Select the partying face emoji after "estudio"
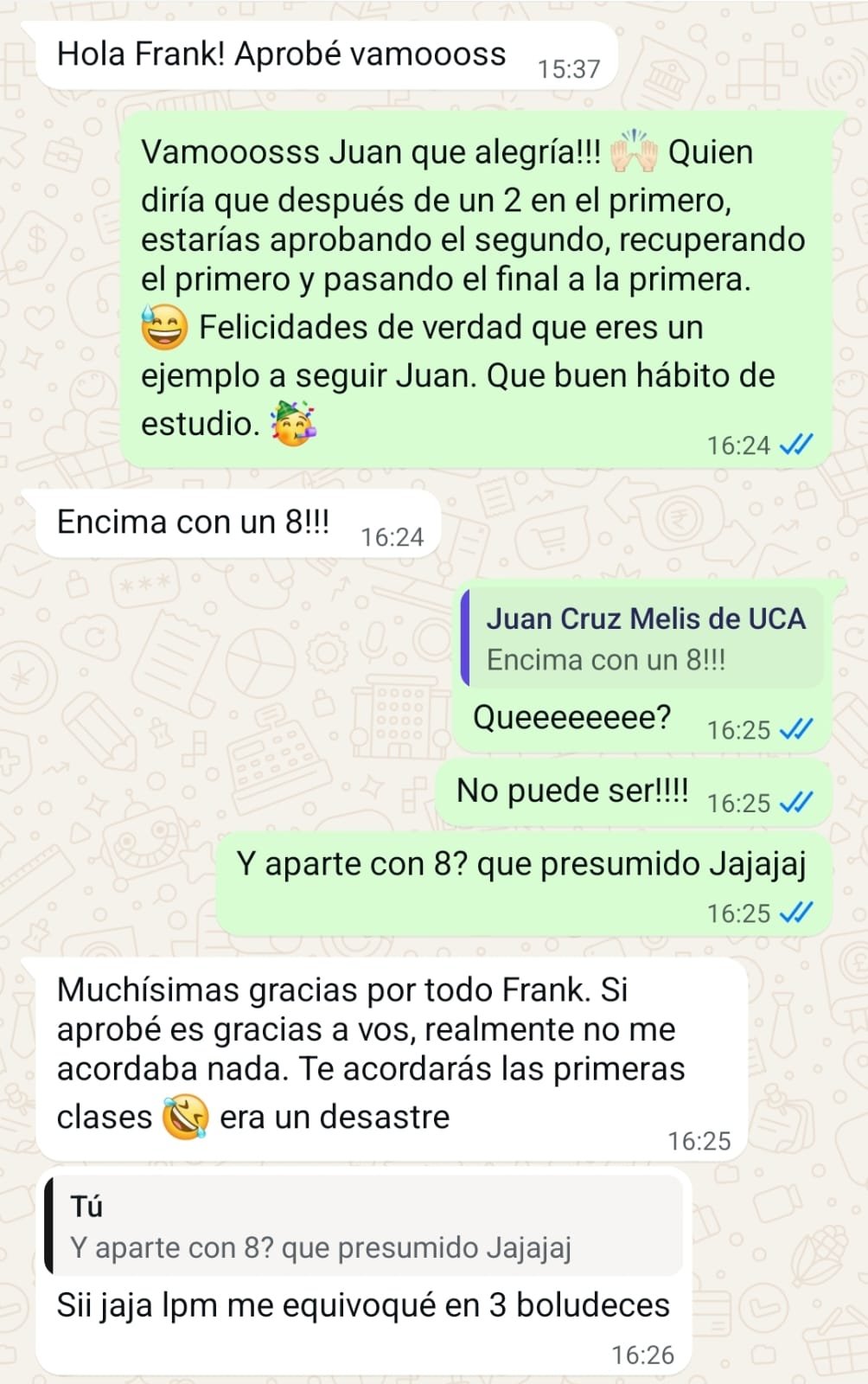 coord(295,423)
